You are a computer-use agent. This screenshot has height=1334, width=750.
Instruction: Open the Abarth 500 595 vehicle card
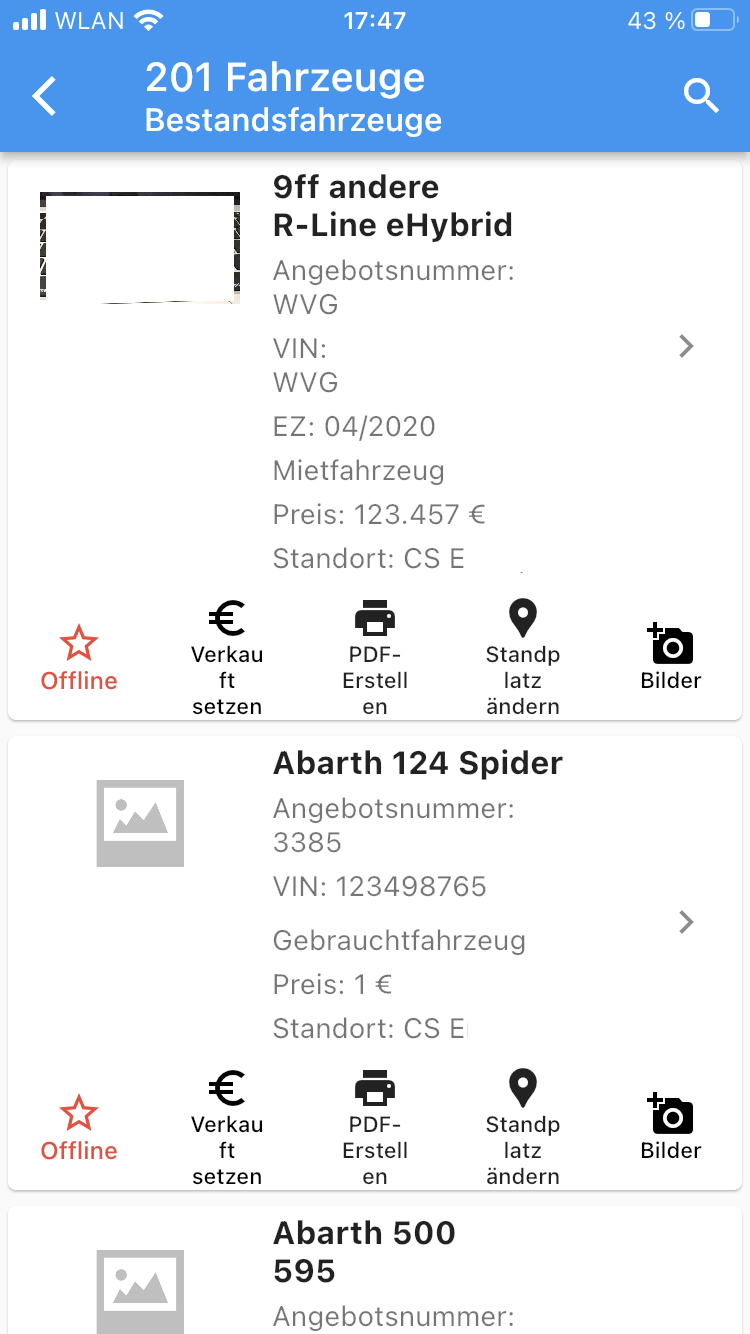click(375, 1270)
